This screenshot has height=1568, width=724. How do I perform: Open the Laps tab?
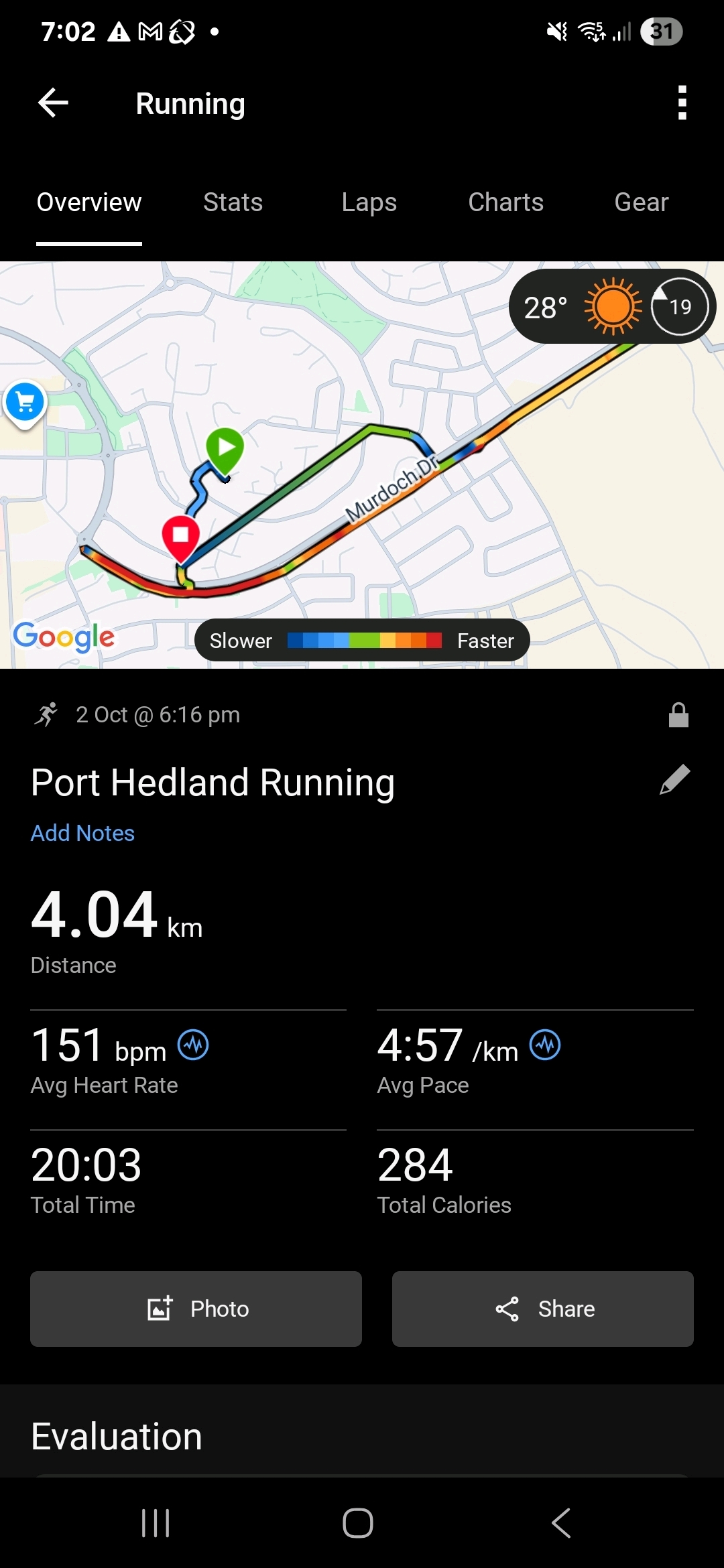[x=369, y=202]
